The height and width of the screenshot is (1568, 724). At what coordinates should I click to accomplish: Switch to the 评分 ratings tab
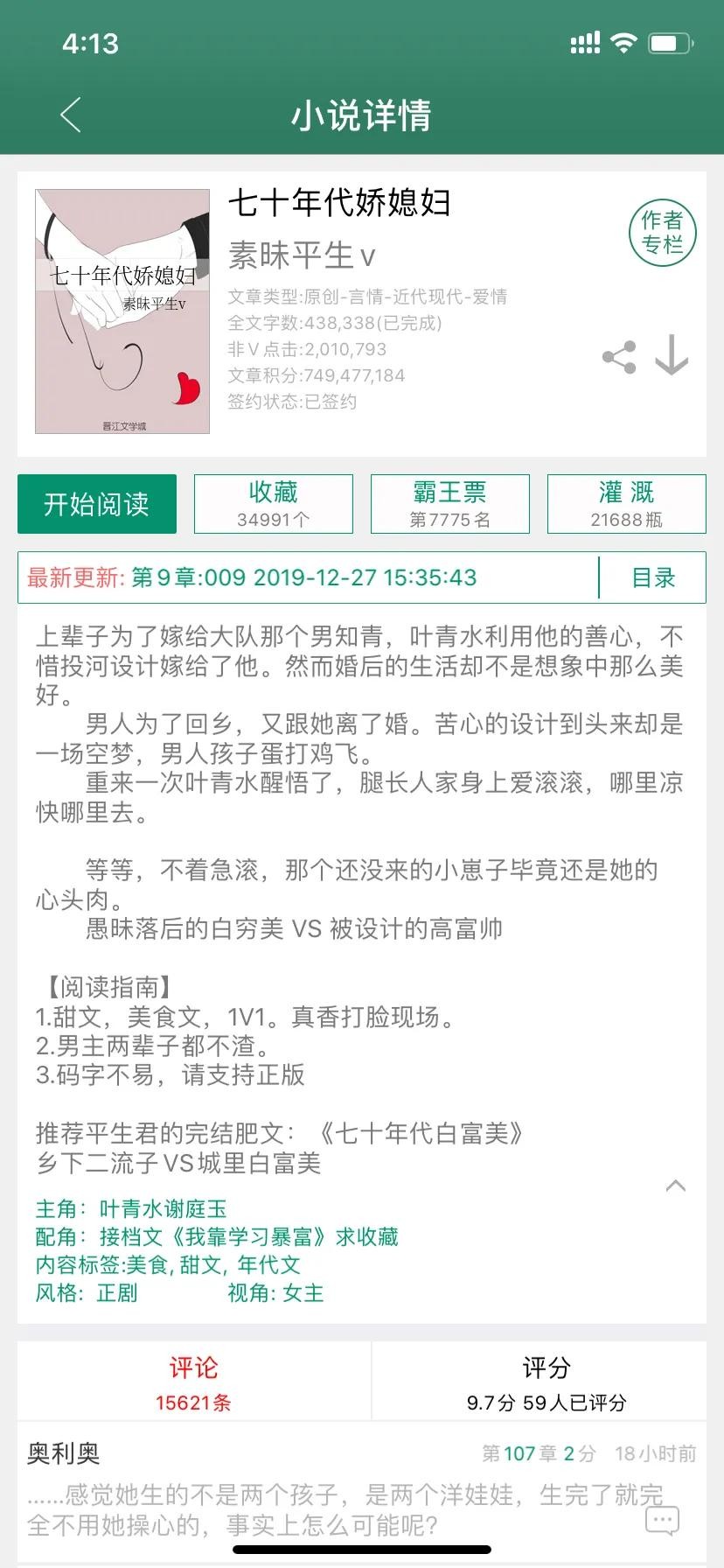(546, 1382)
